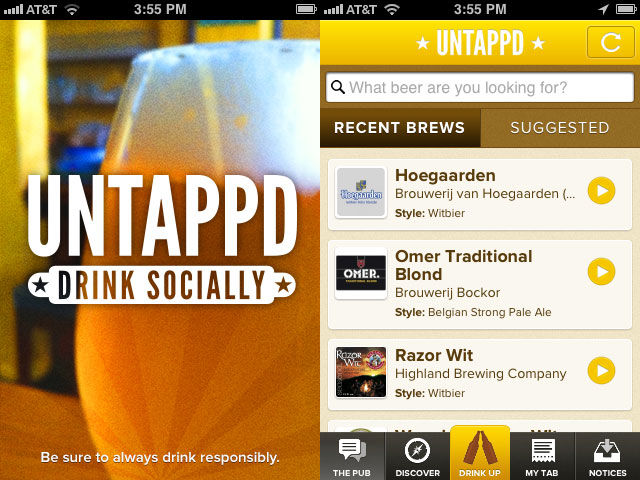Go to The Pub tab
The height and width of the screenshot is (480, 640).
(351, 457)
